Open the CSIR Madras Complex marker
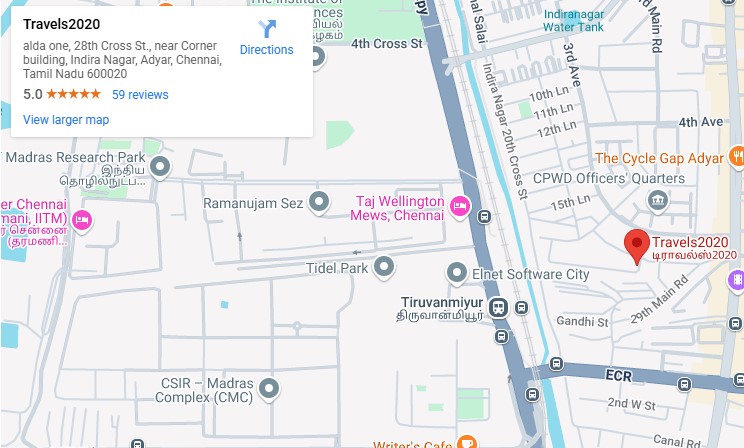 pos(268,388)
